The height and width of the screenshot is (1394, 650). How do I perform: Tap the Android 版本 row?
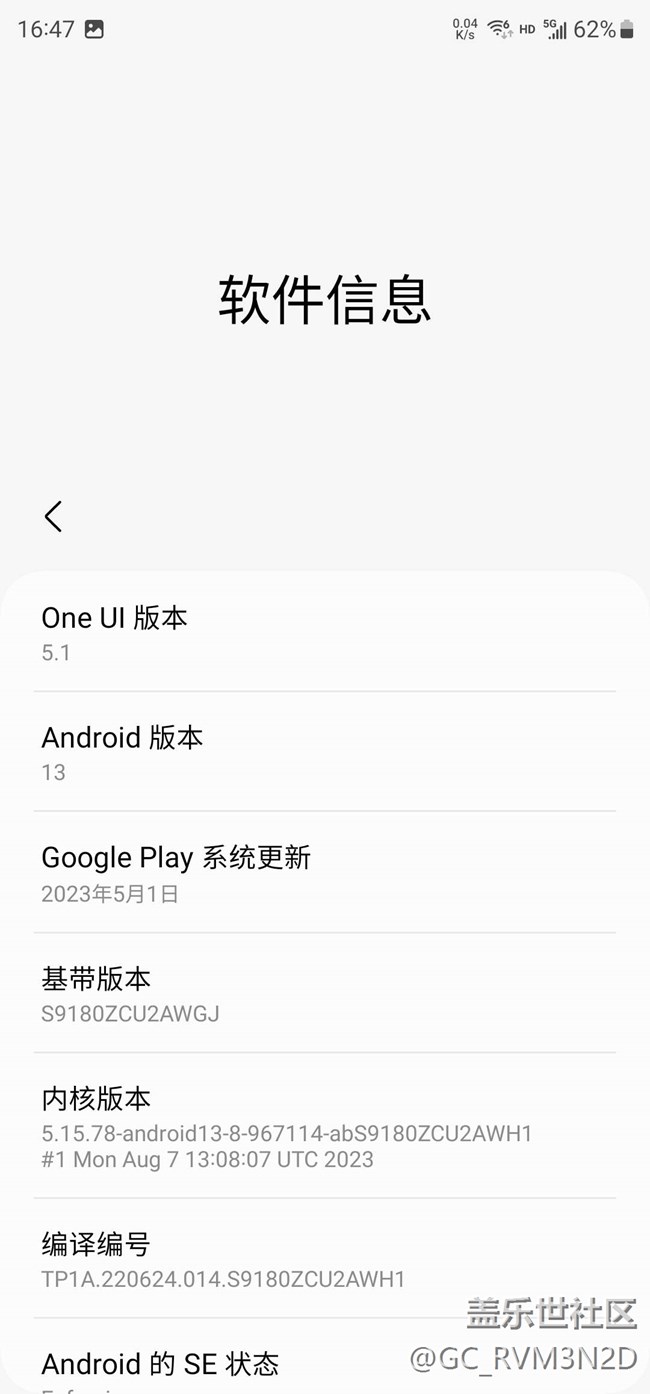[x=324, y=752]
